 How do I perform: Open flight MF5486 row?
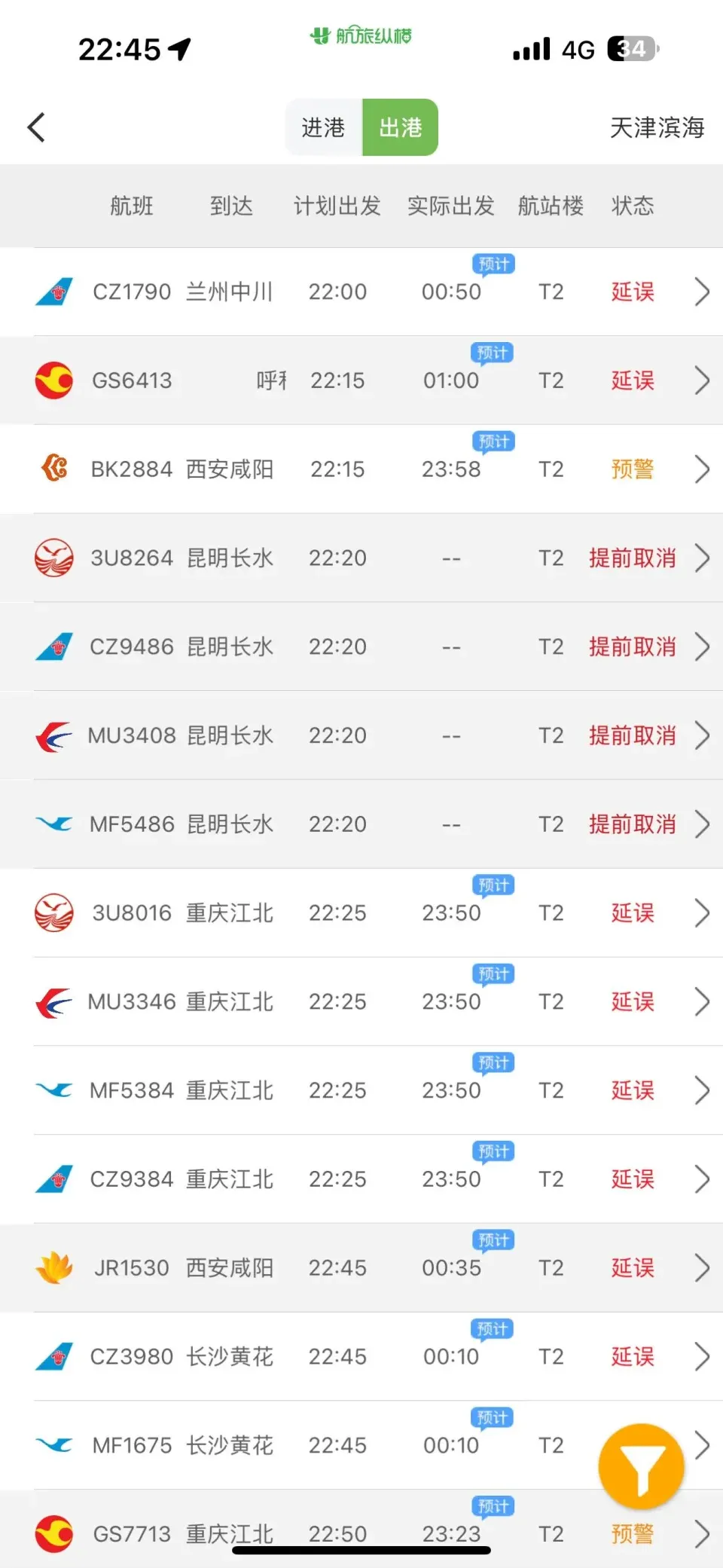[x=361, y=824]
